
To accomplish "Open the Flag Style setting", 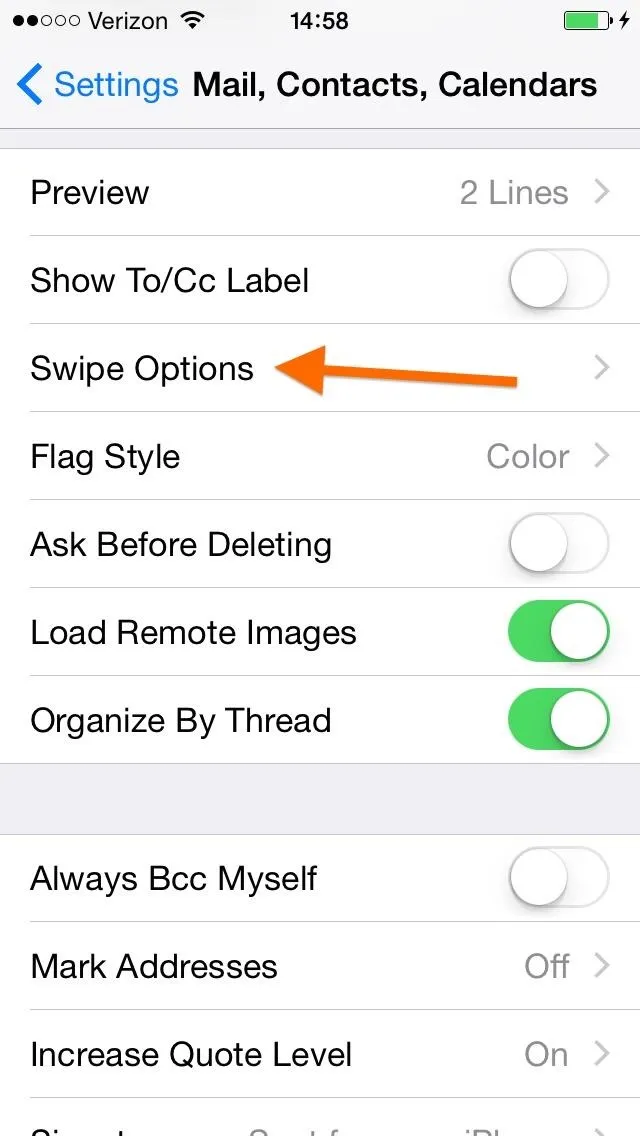I will (320, 456).
